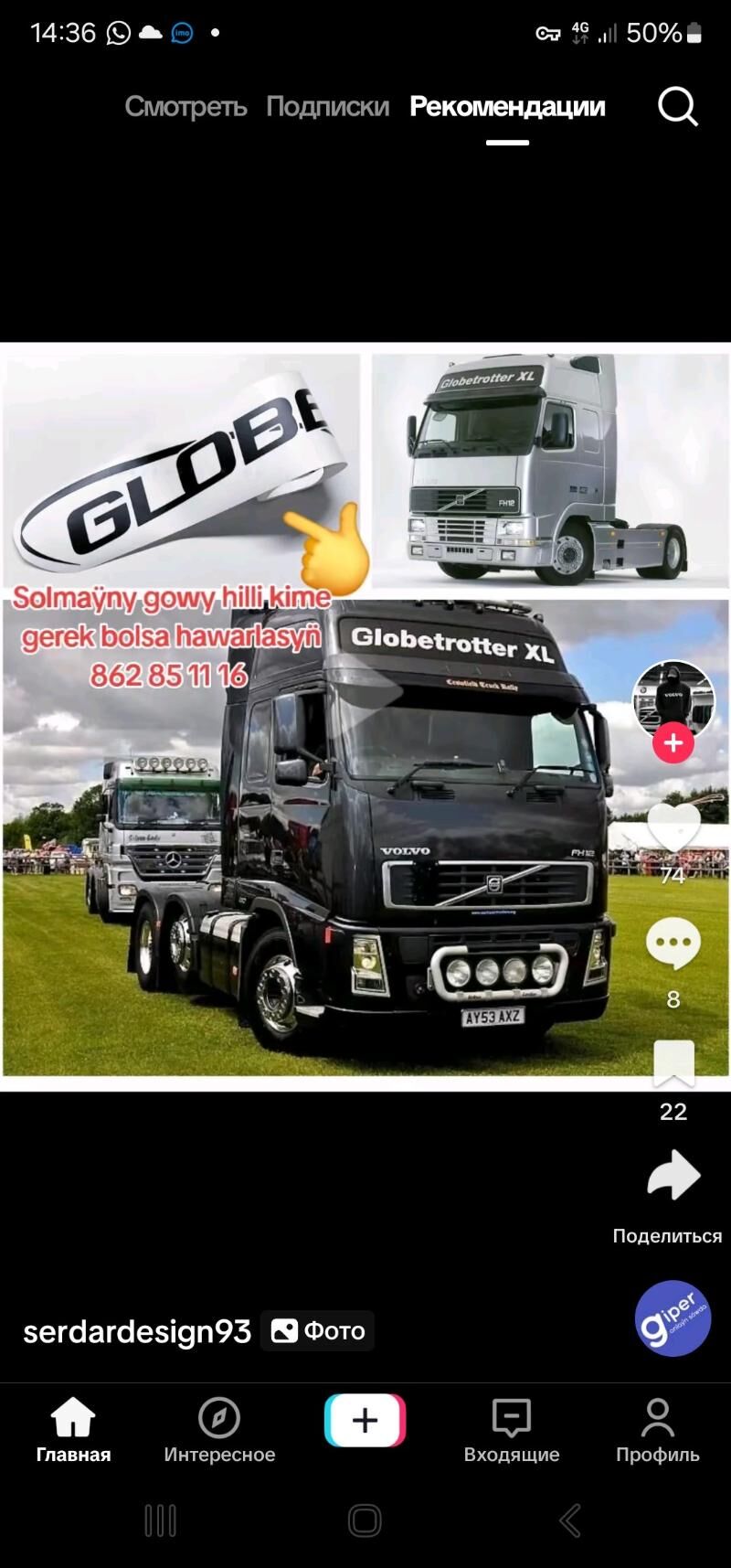Screen dimensions: 731x1568
Task: Go to the Главная tab
Action: pyautogui.click(x=73, y=1431)
